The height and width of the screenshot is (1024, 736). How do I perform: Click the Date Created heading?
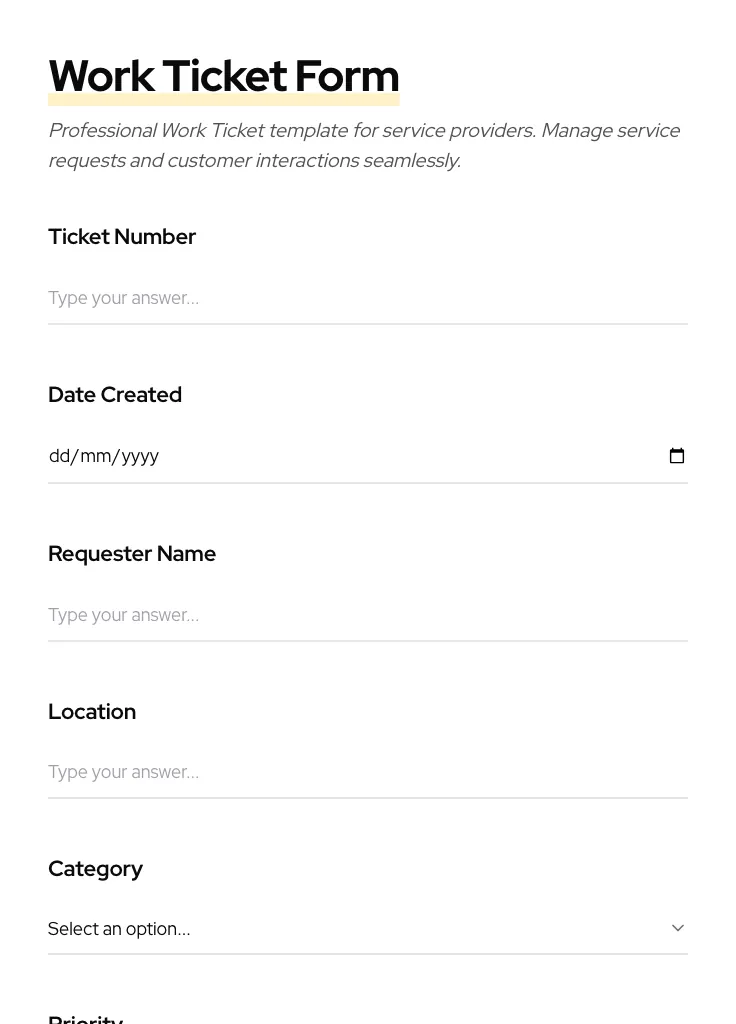point(115,394)
